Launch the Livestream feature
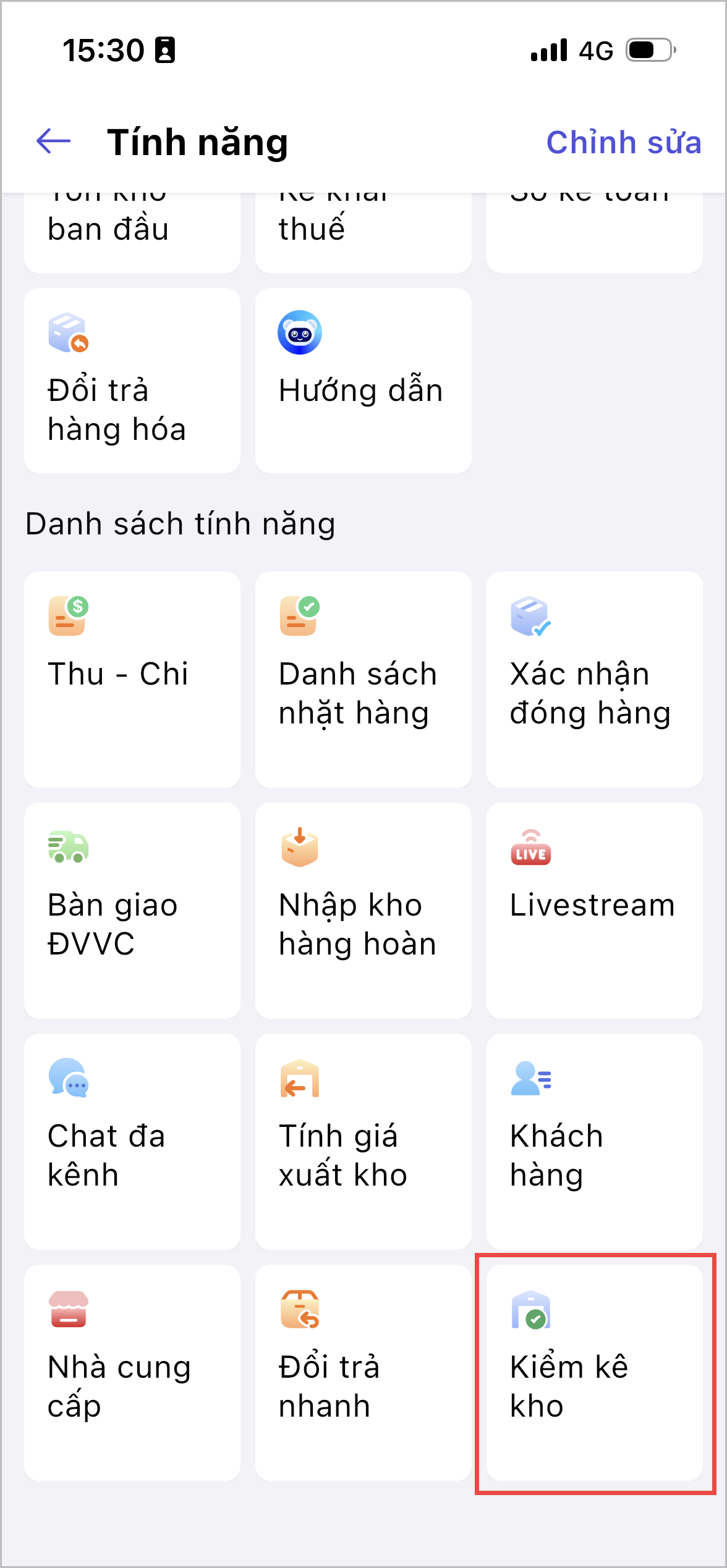The image size is (727, 1568). point(594,909)
